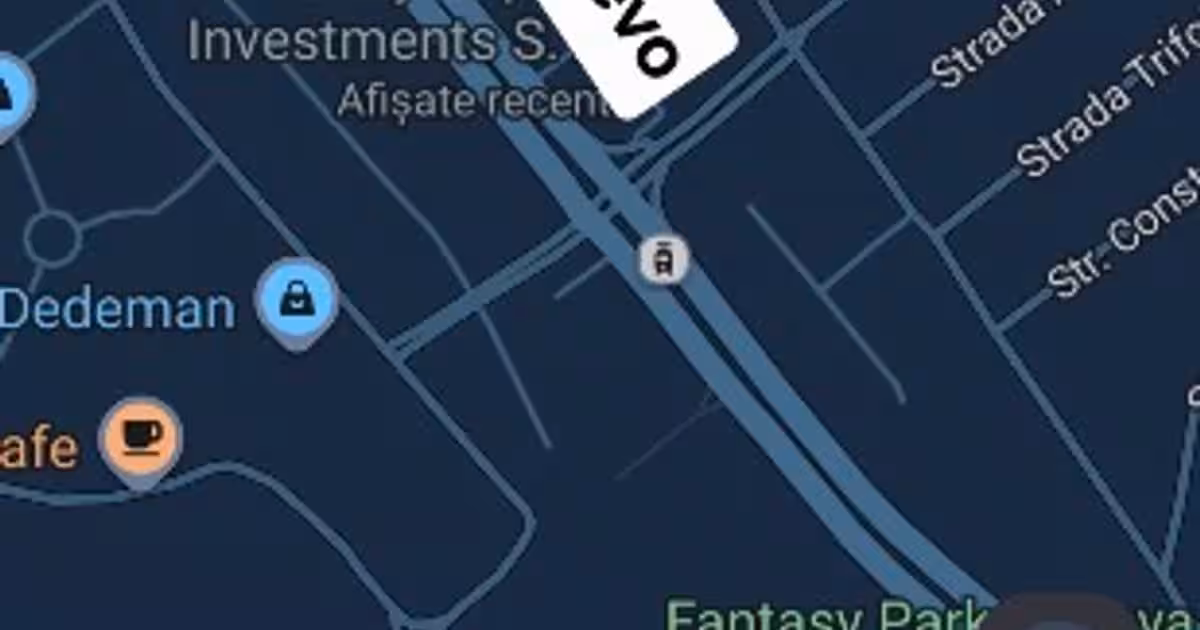Open the Dedeman shopping pin
The width and height of the screenshot is (1200, 630).
297,301
